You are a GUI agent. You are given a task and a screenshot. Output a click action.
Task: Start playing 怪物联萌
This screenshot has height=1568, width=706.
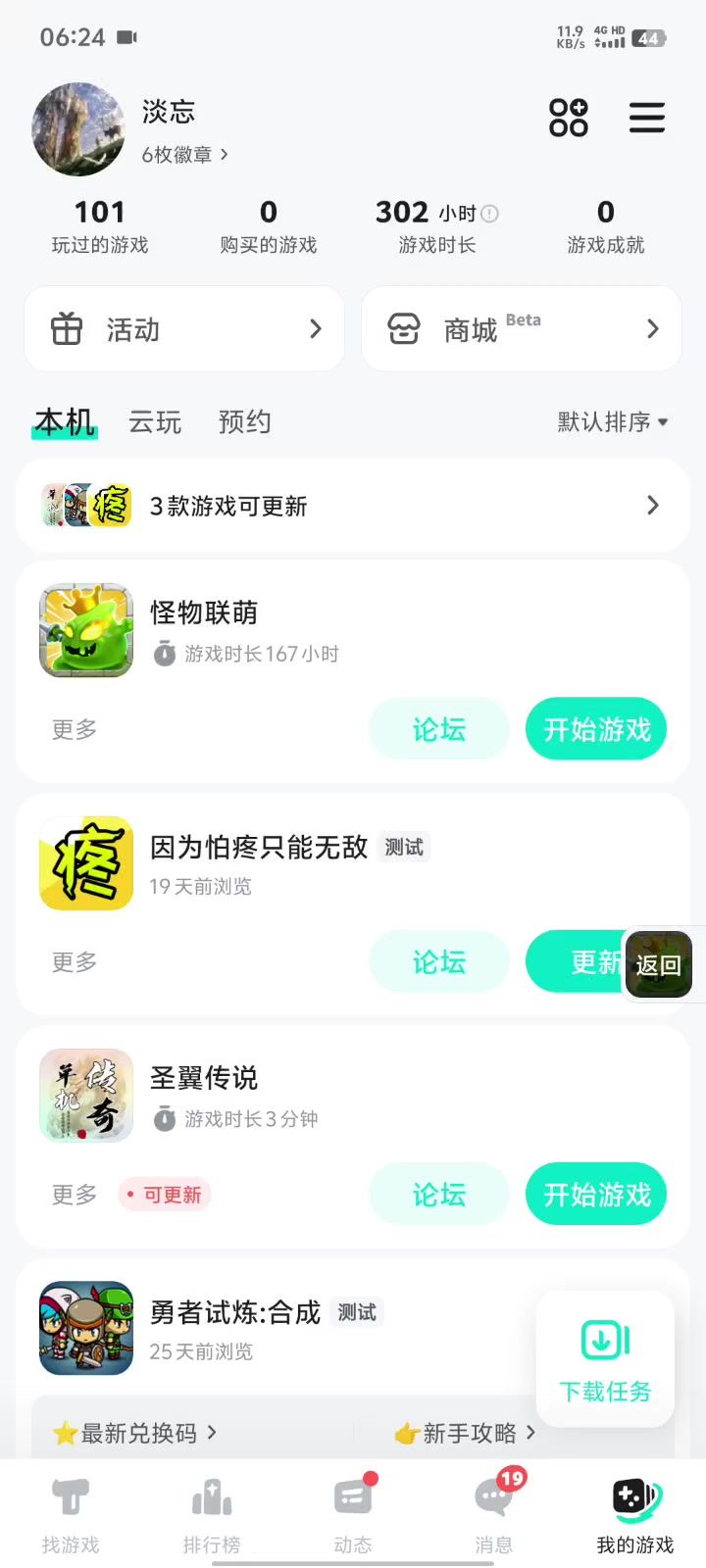click(596, 729)
